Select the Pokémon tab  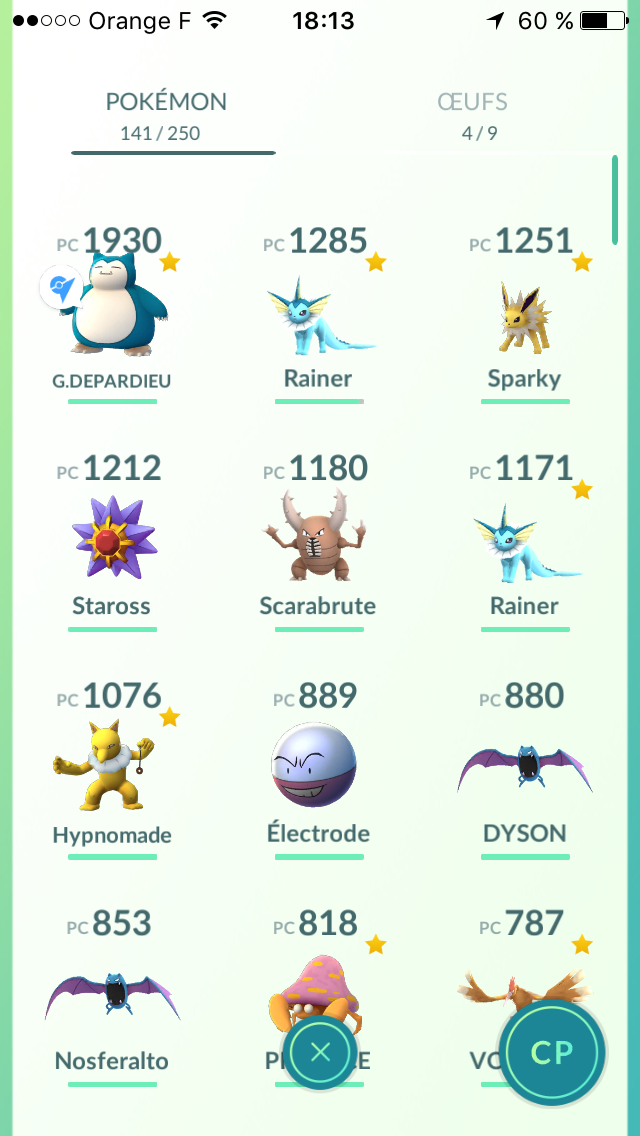(x=166, y=115)
